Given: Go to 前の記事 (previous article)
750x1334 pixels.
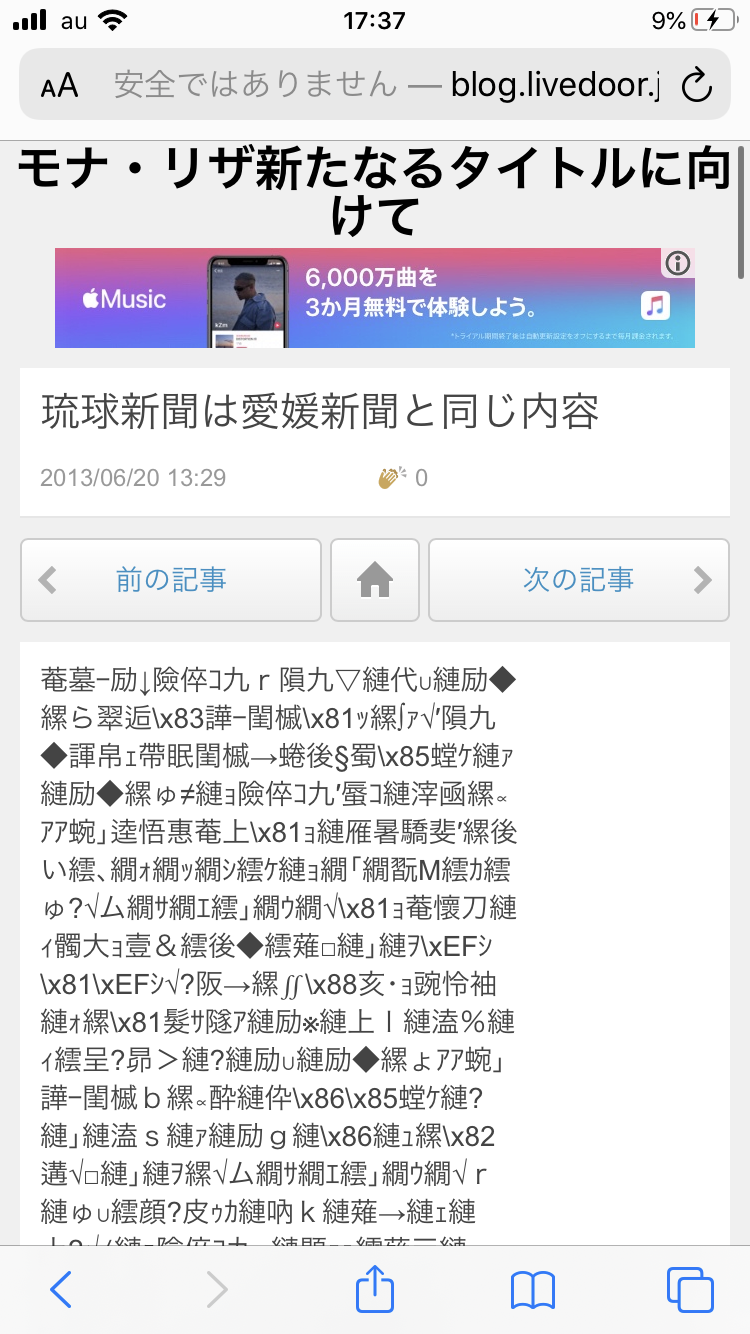Looking at the screenshot, I should click(171, 580).
